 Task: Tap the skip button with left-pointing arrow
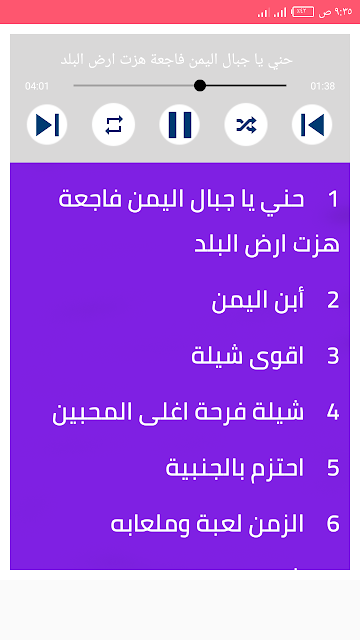(312, 124)
